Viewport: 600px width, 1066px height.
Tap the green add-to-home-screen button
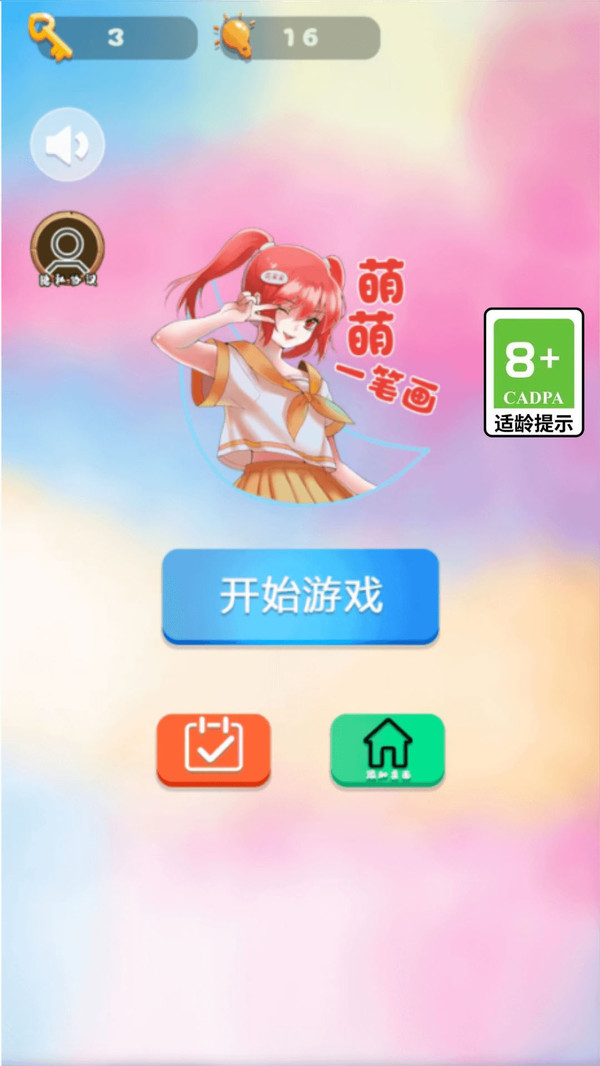[387, 750]
